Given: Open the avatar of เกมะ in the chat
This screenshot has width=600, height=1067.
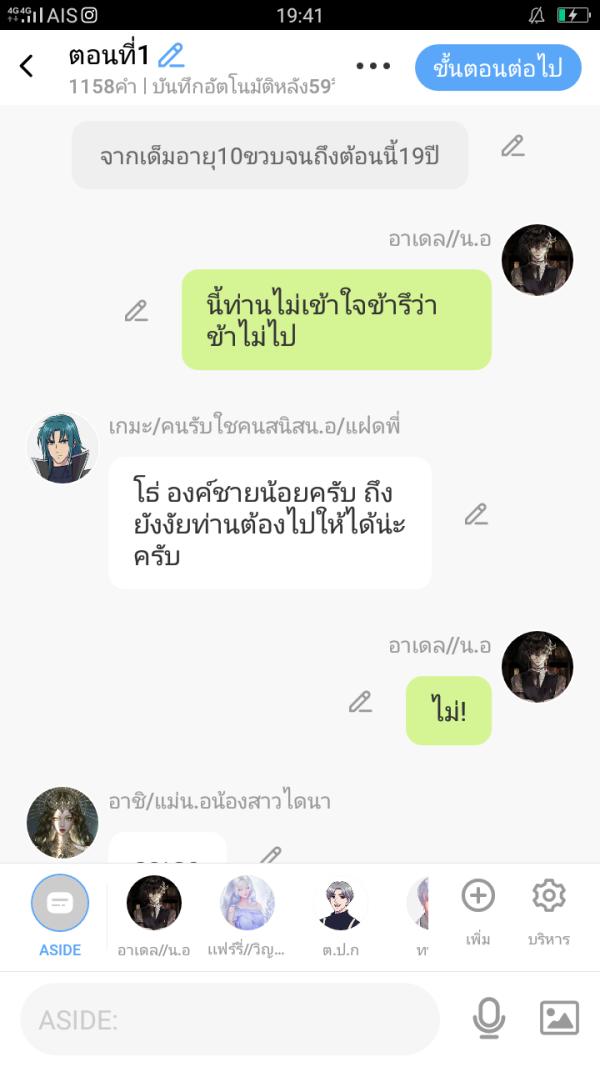Looking at the screenshot, I should click(62, 448).
